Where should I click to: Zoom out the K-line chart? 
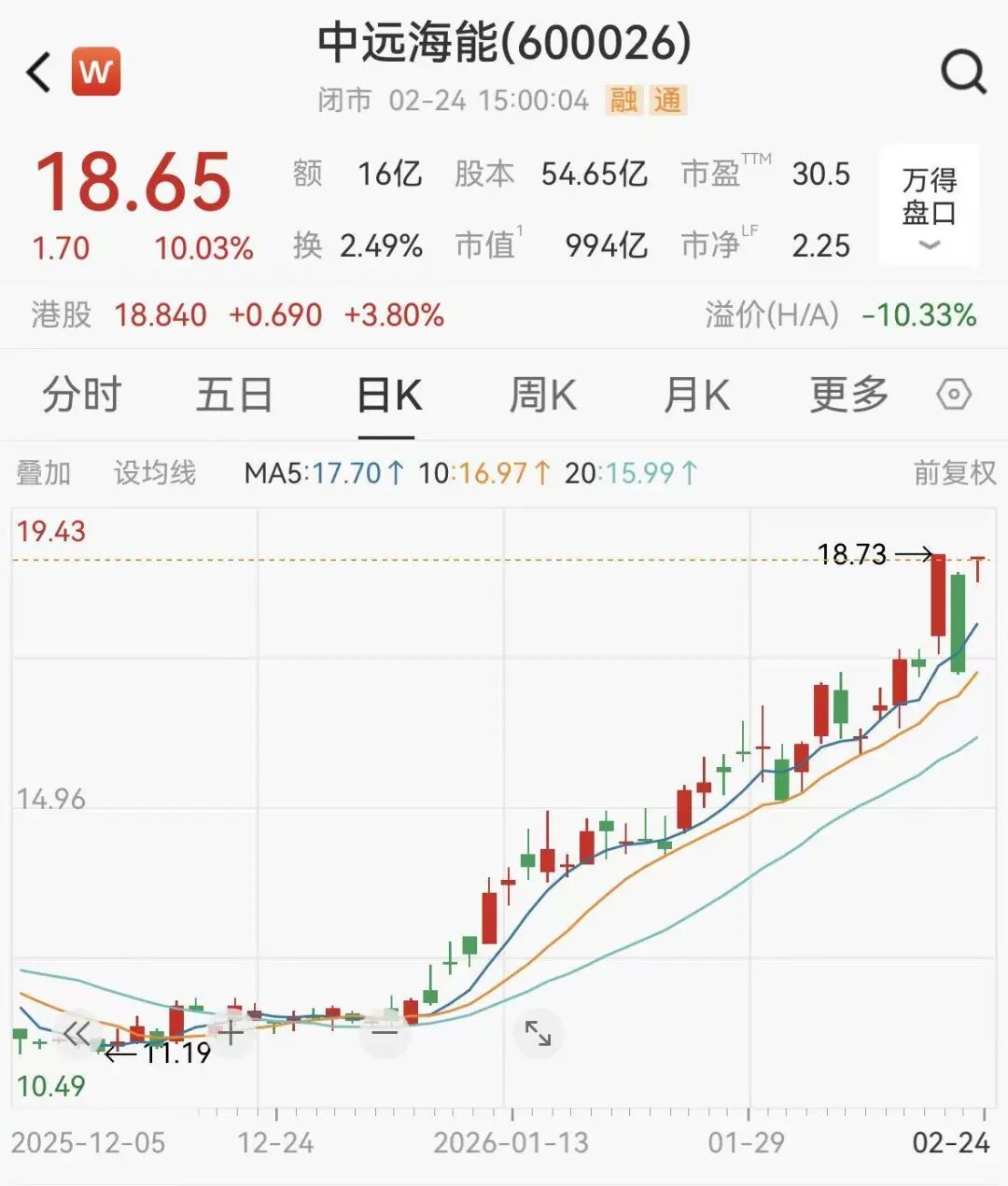(x=384, y=1033)
